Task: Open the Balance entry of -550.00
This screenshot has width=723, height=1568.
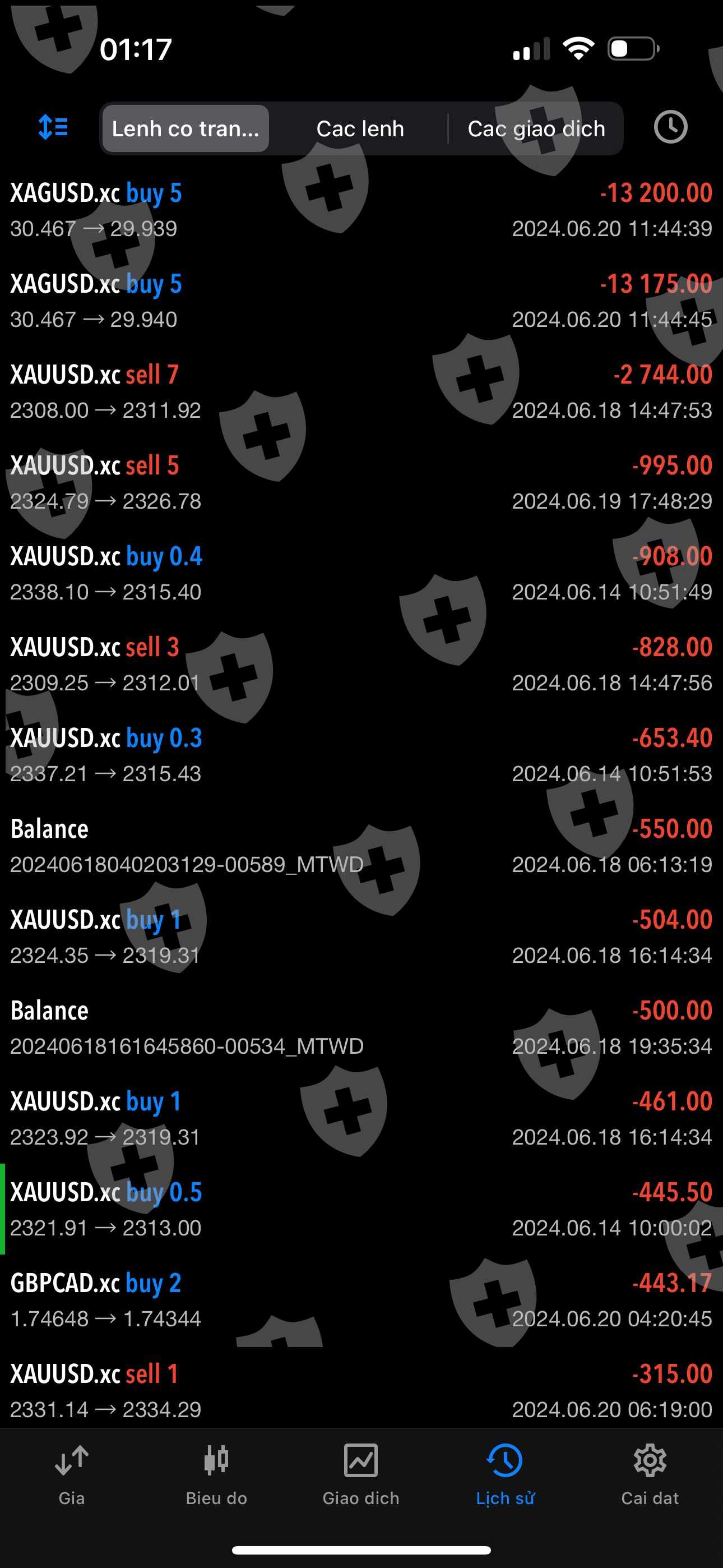Action: click(361, 846)
